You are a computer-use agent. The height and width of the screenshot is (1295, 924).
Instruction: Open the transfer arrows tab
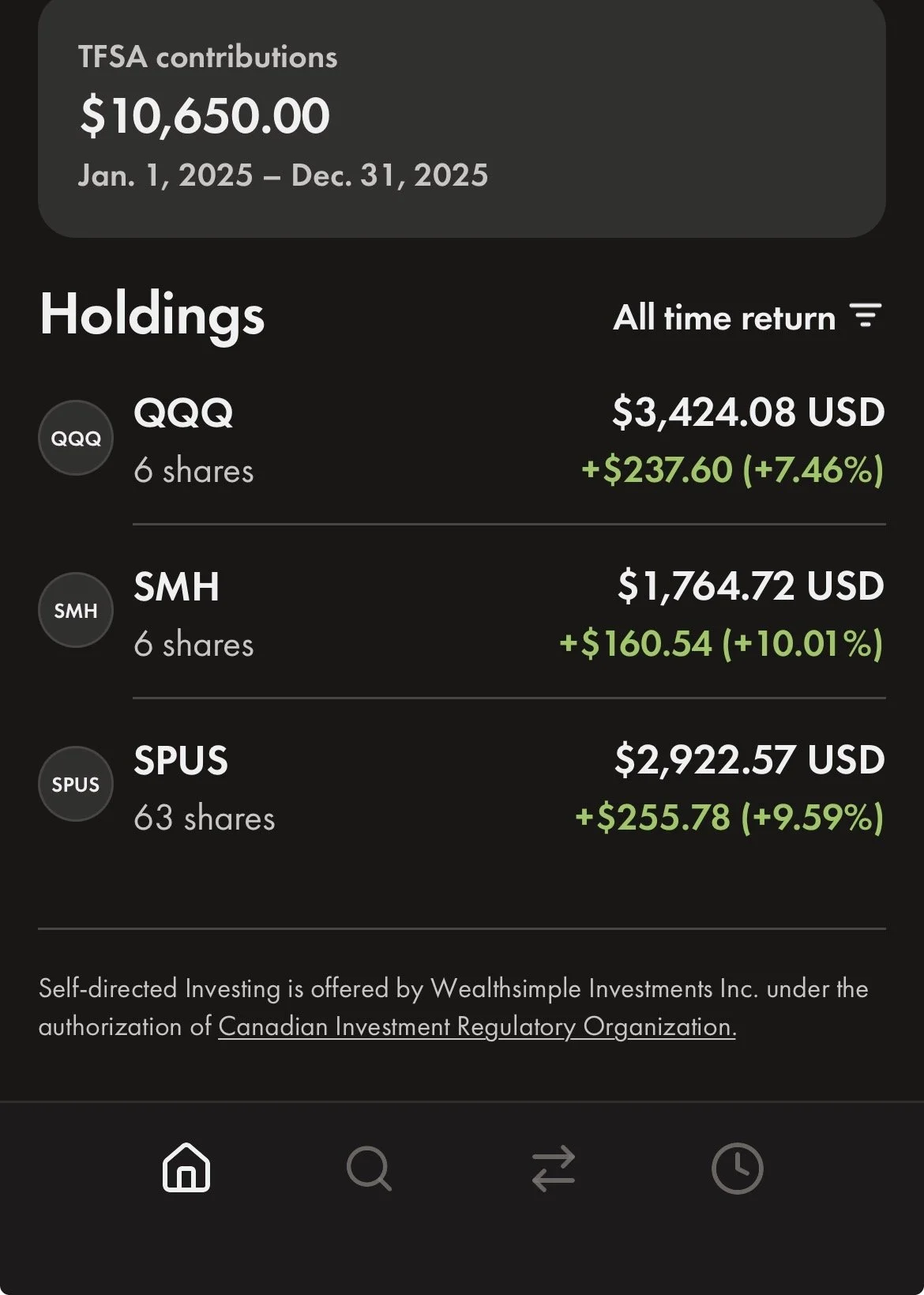tap(554, 1168)
